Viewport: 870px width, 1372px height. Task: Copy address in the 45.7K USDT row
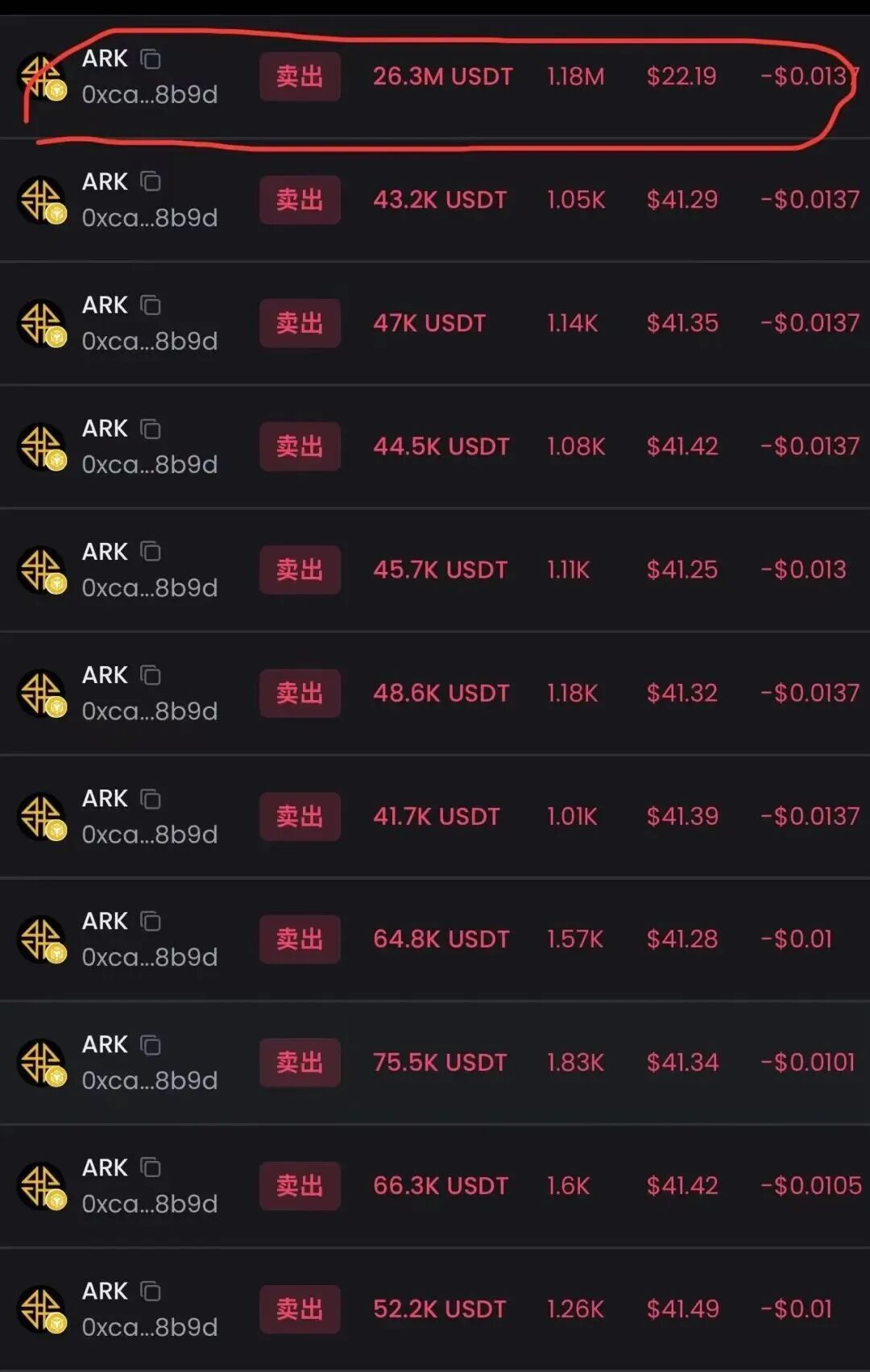coord(151,552)
